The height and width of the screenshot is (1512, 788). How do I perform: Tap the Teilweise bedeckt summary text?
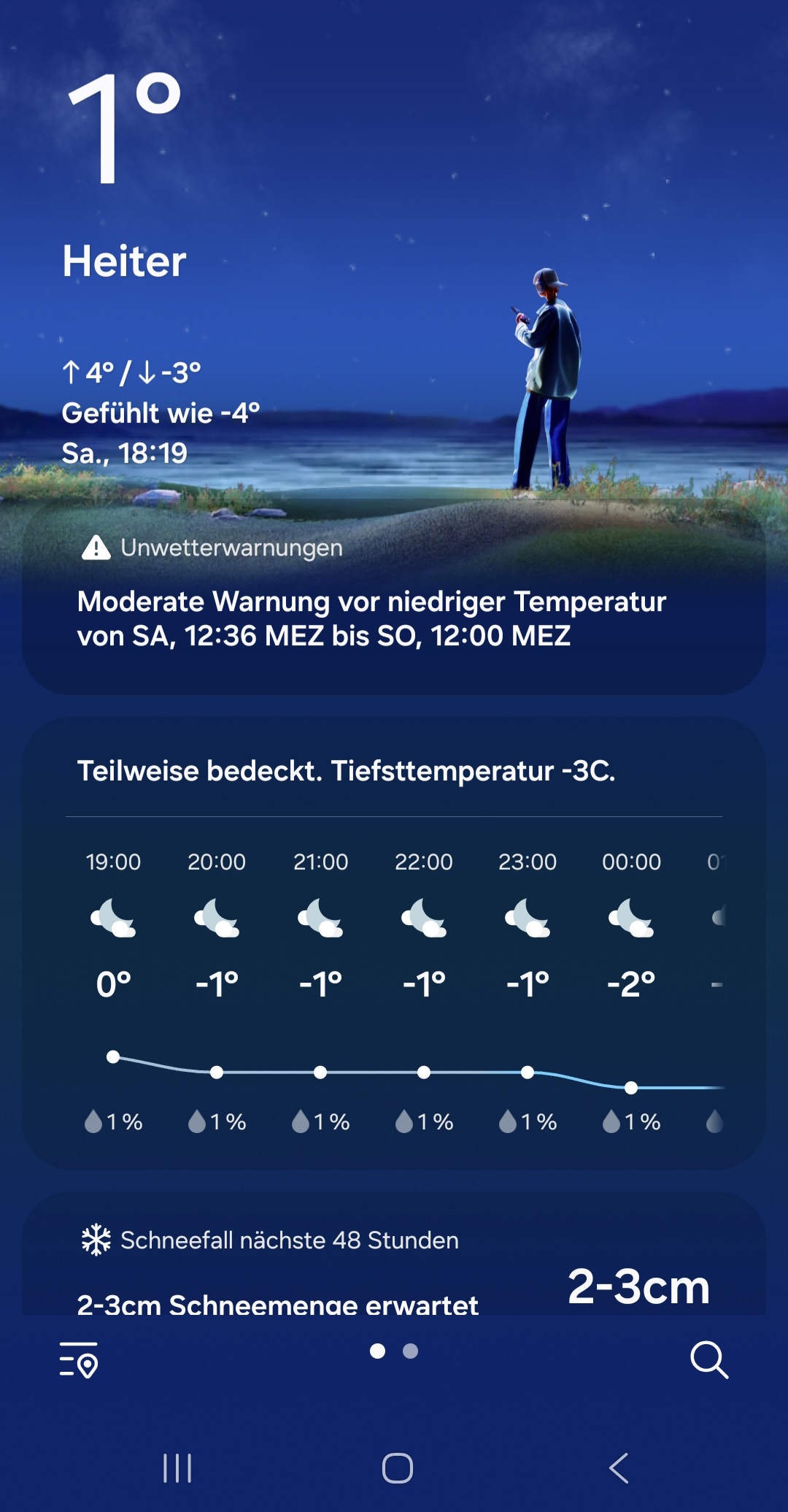[347, 770]
